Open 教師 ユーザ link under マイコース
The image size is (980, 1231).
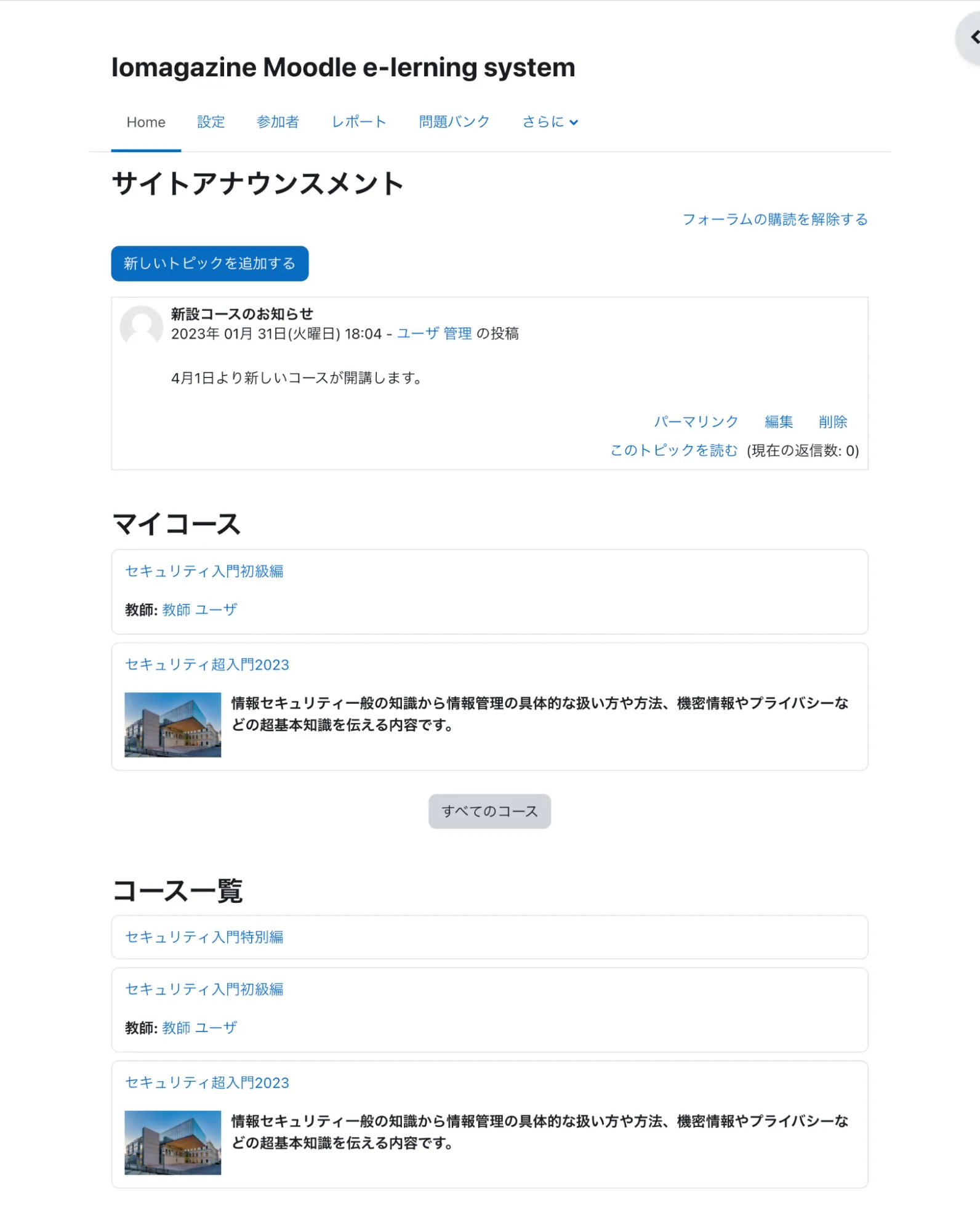[x=199, y=610]
